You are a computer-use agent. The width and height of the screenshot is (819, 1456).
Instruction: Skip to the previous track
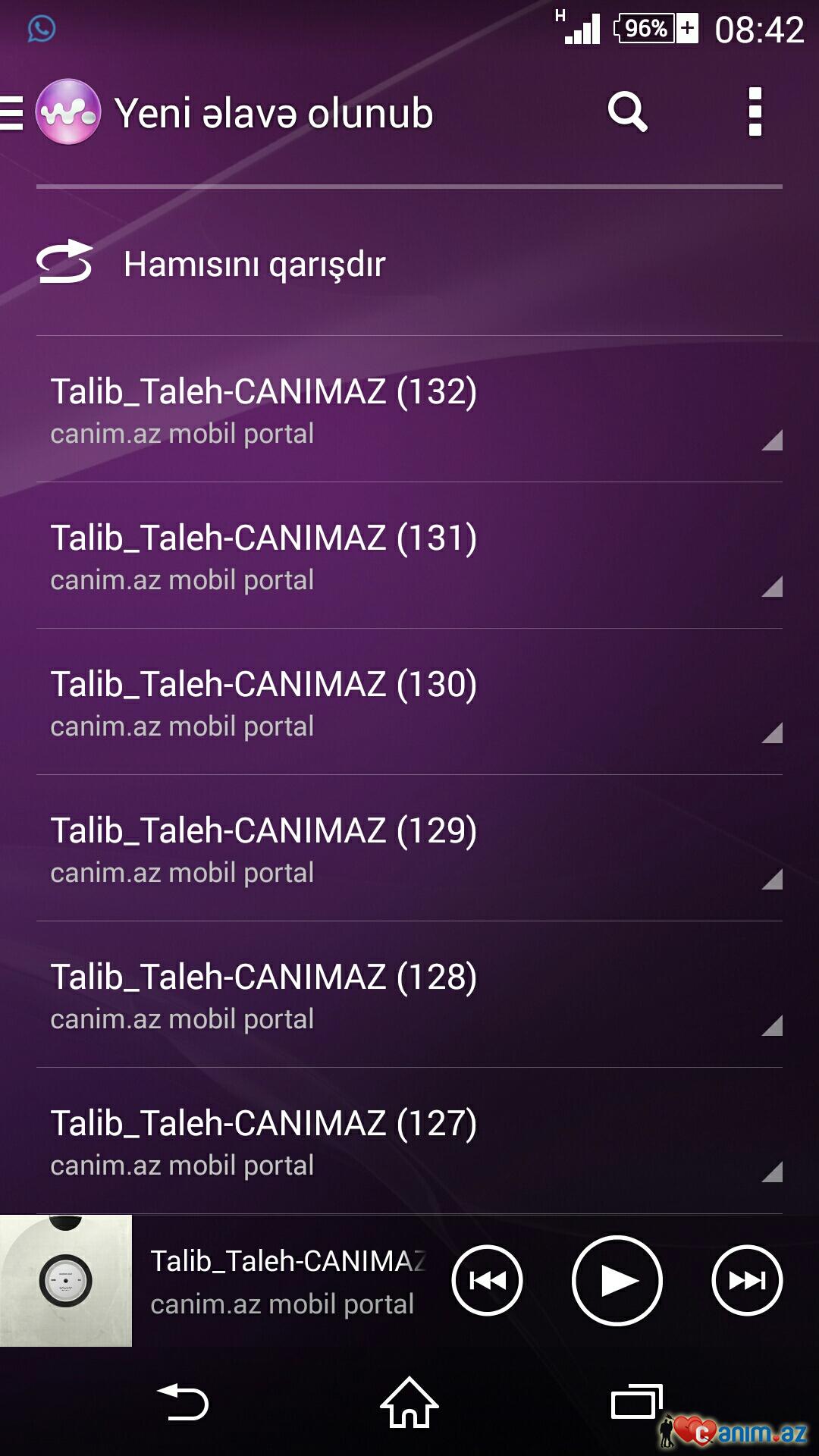(487, 1281)
